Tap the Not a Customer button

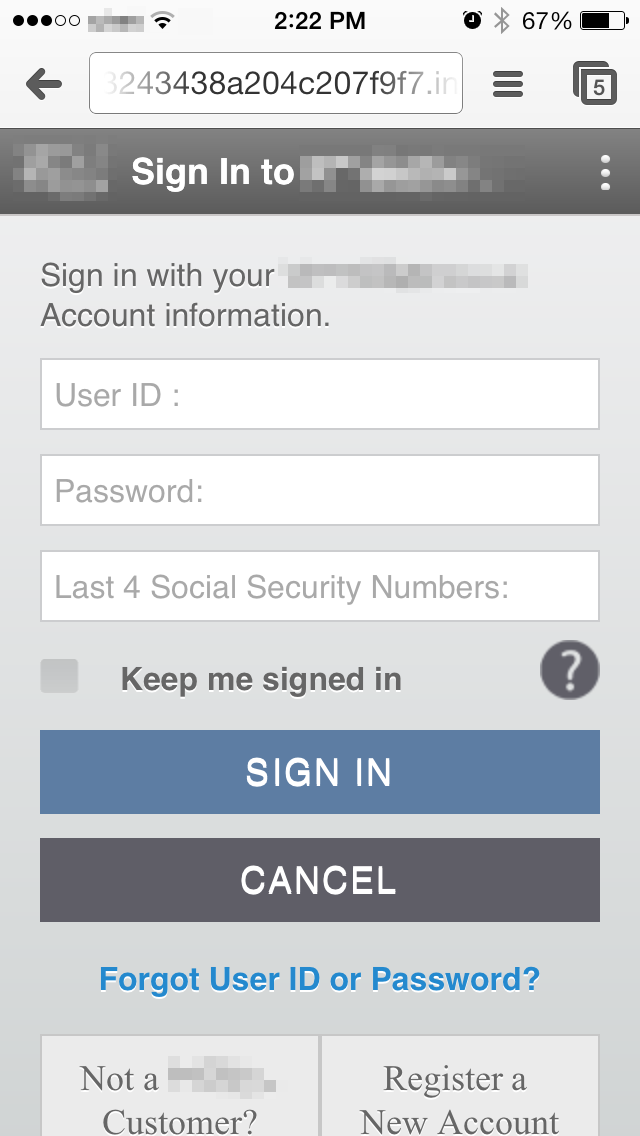[x=180, y=1085]
